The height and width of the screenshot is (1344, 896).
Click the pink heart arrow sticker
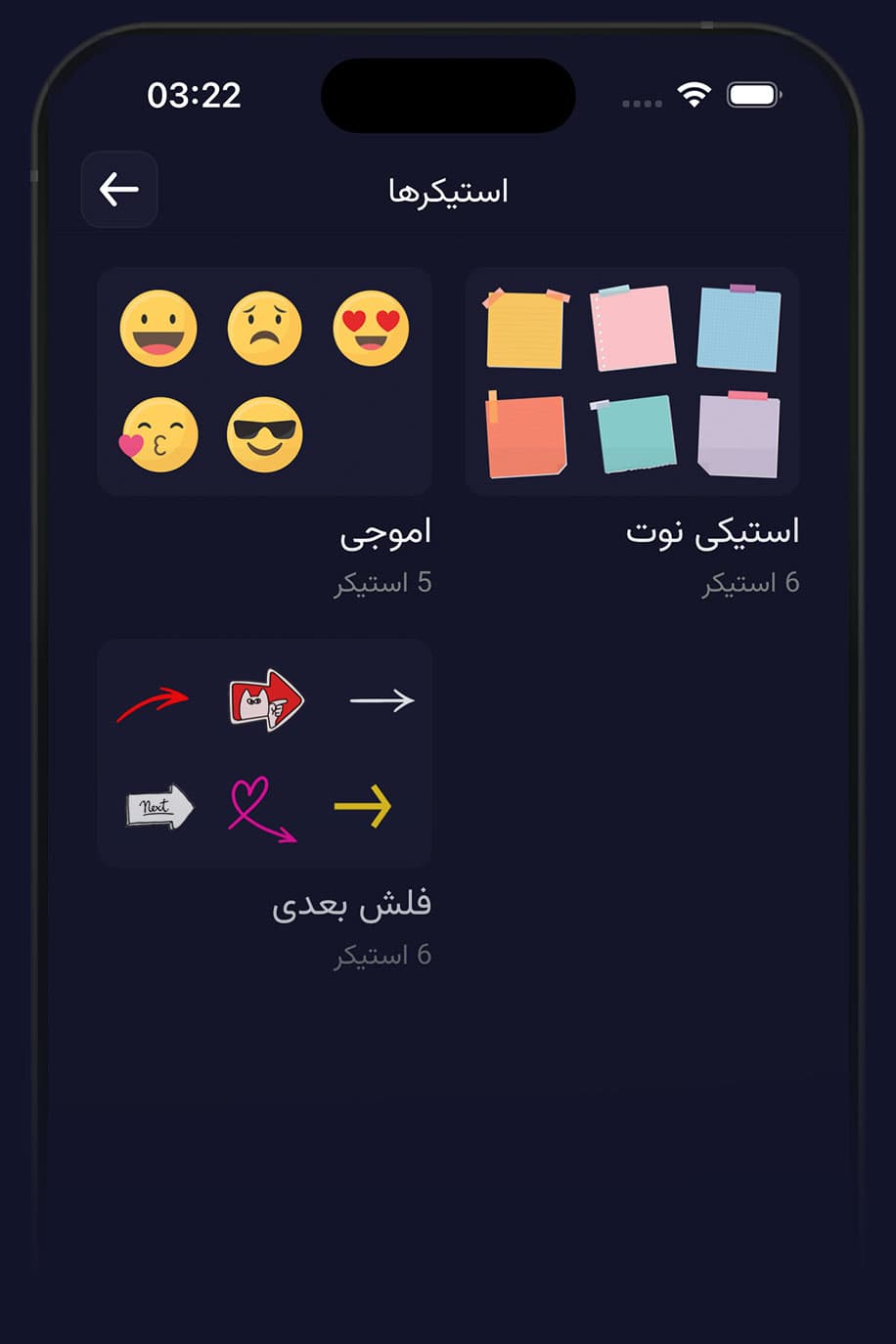(260, 810)
